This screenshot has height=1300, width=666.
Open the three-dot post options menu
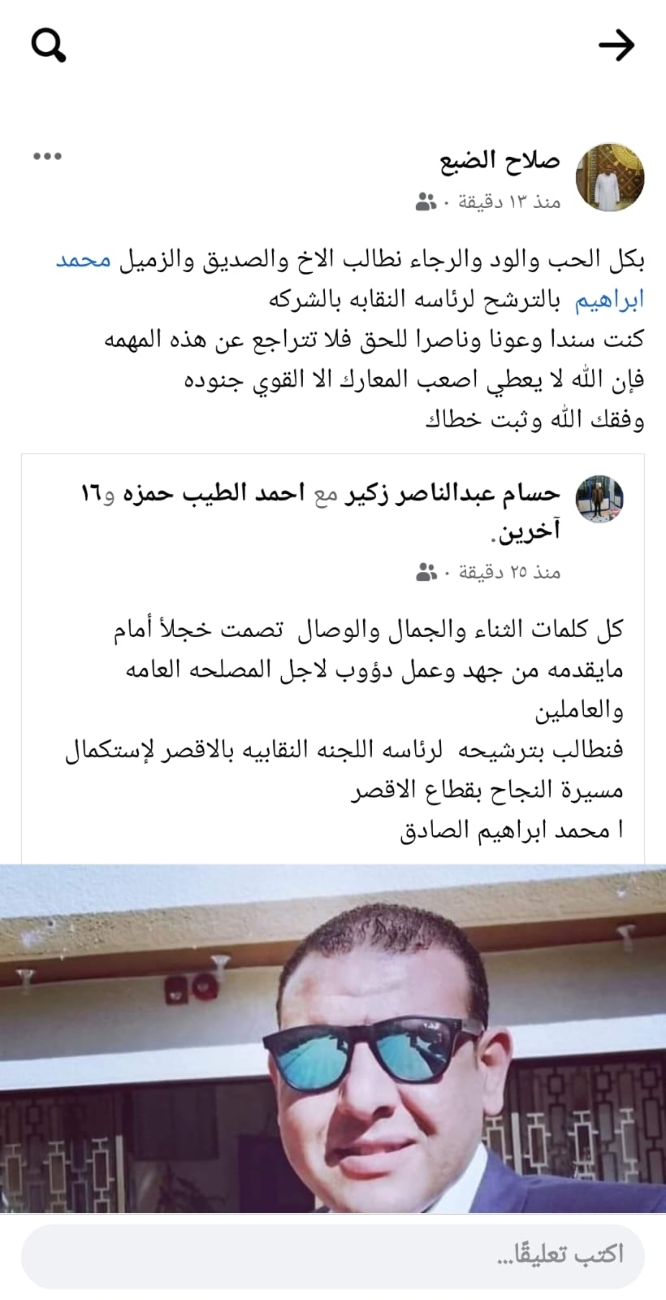tap(48, 156)
